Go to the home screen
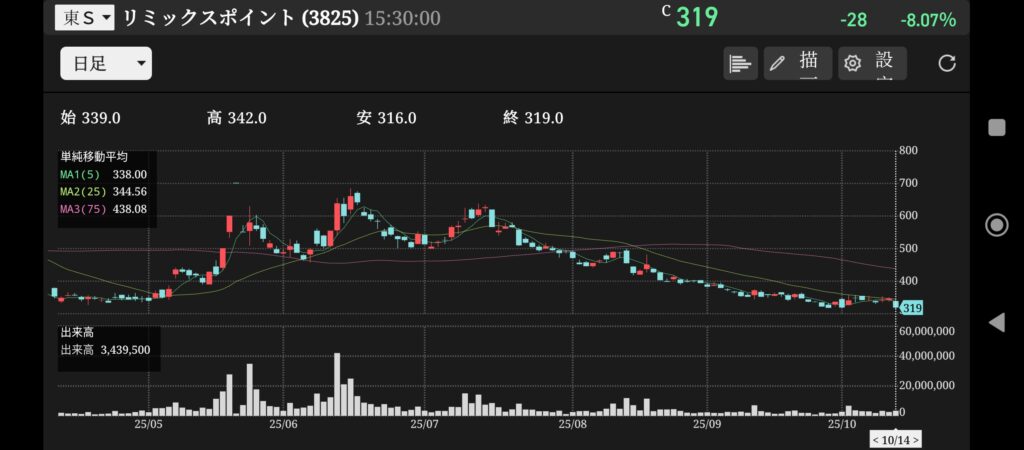The height and width of the screenshot is (450, 1024). point(996,225)
